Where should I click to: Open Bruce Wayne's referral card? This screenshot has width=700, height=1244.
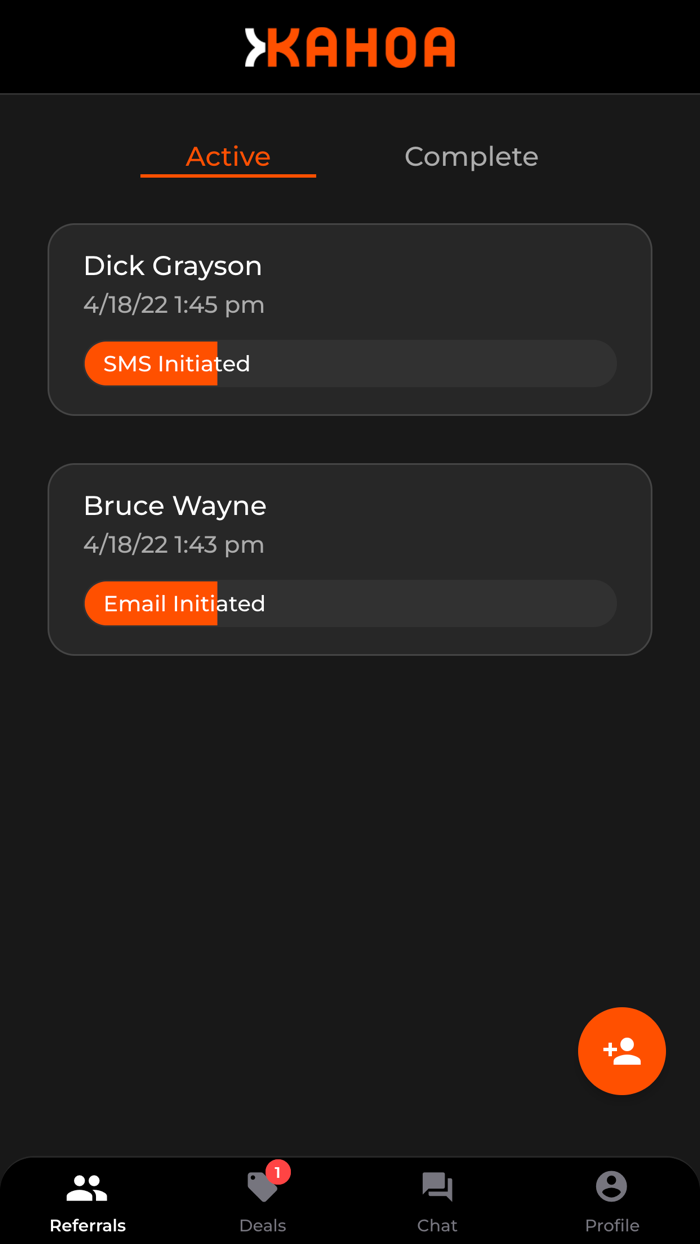350,559
